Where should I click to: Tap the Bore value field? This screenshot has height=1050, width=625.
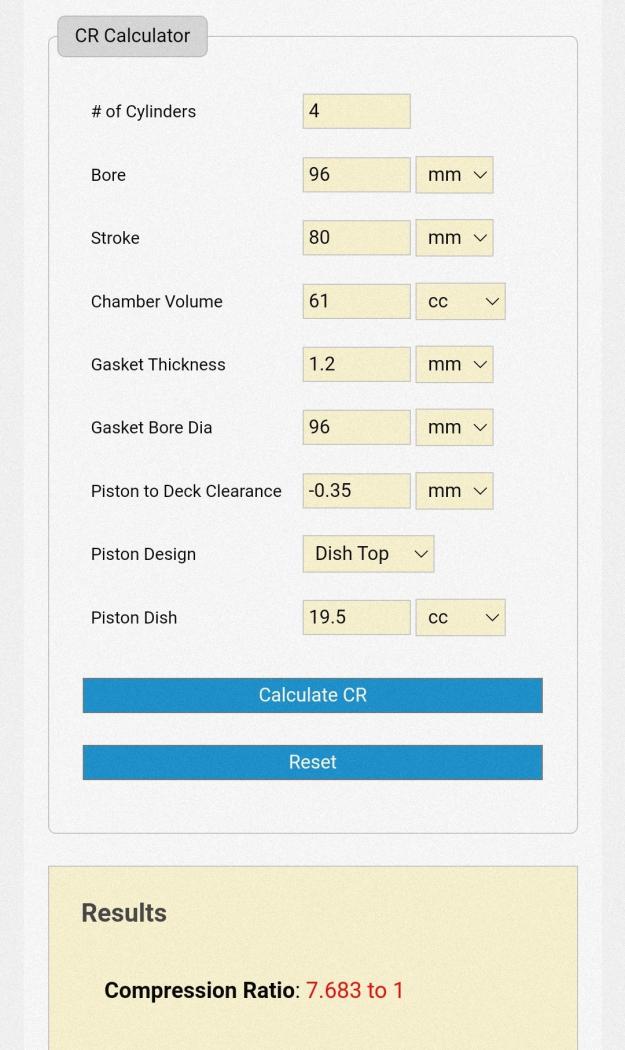click(356, 175)
